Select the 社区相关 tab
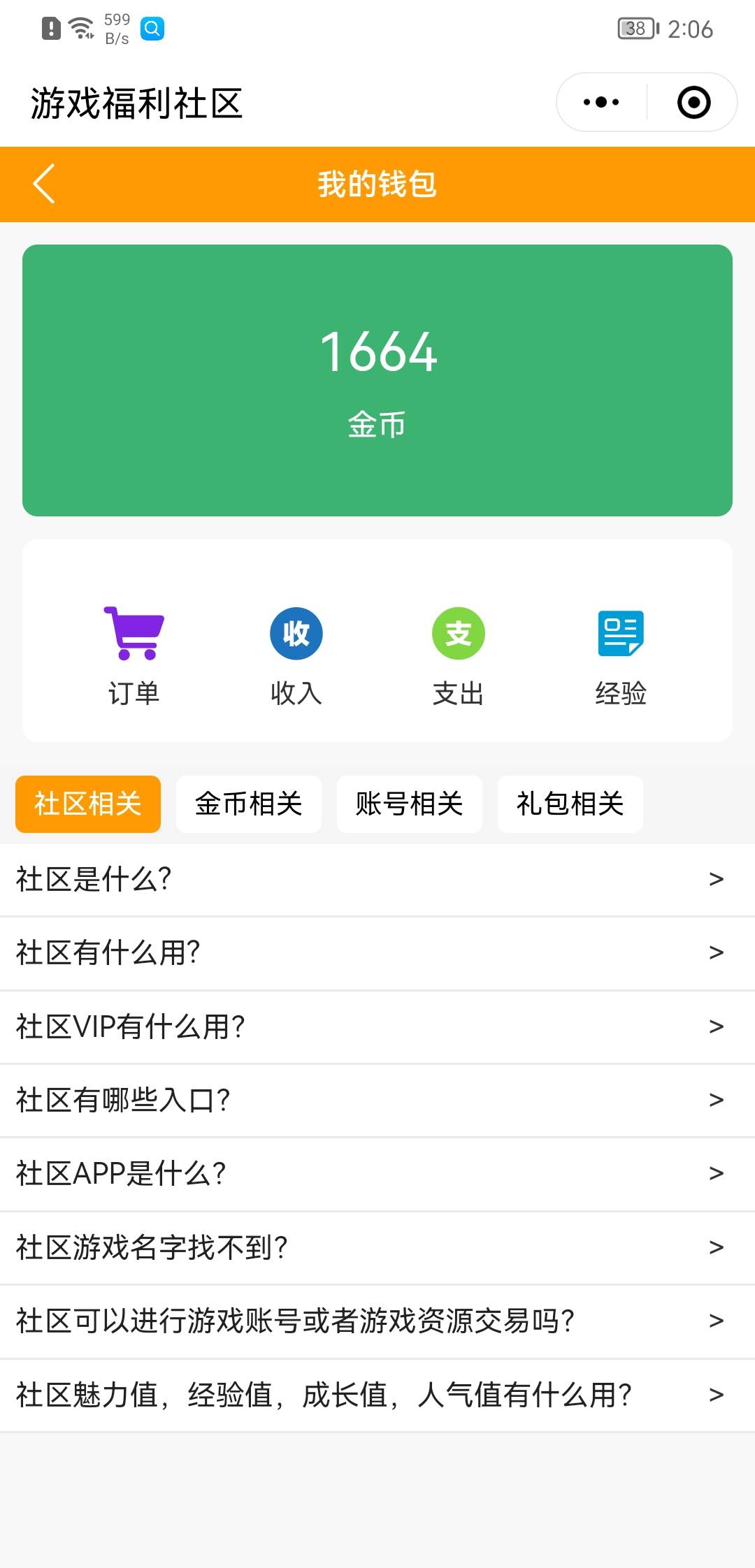755x1568 pixels. (x=88, y=804)
